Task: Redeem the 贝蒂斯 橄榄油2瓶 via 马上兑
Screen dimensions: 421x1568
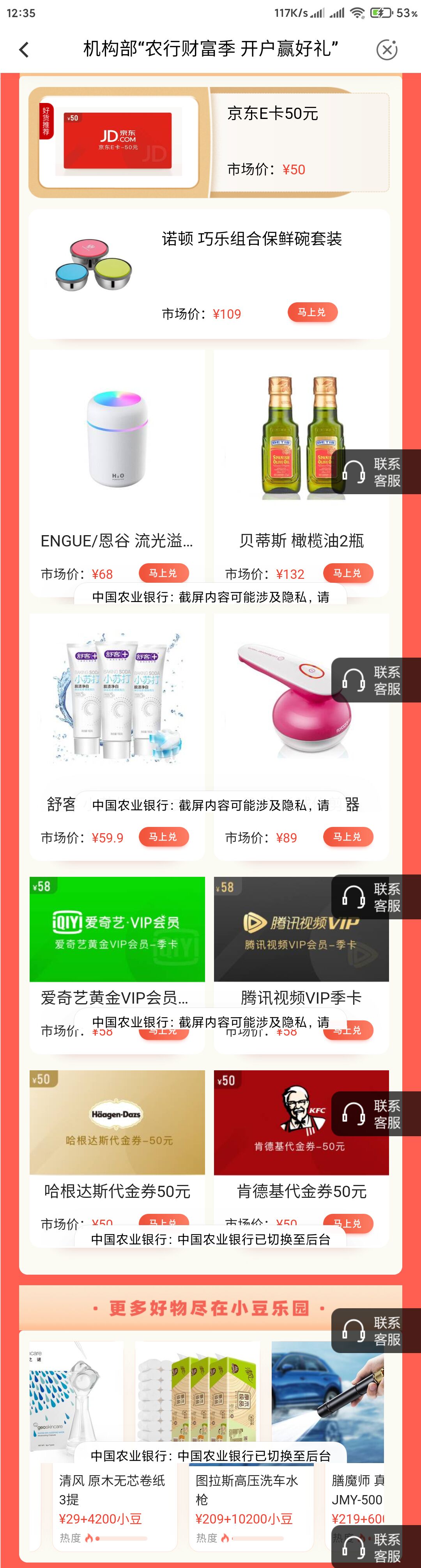Action: click(347, 573)
